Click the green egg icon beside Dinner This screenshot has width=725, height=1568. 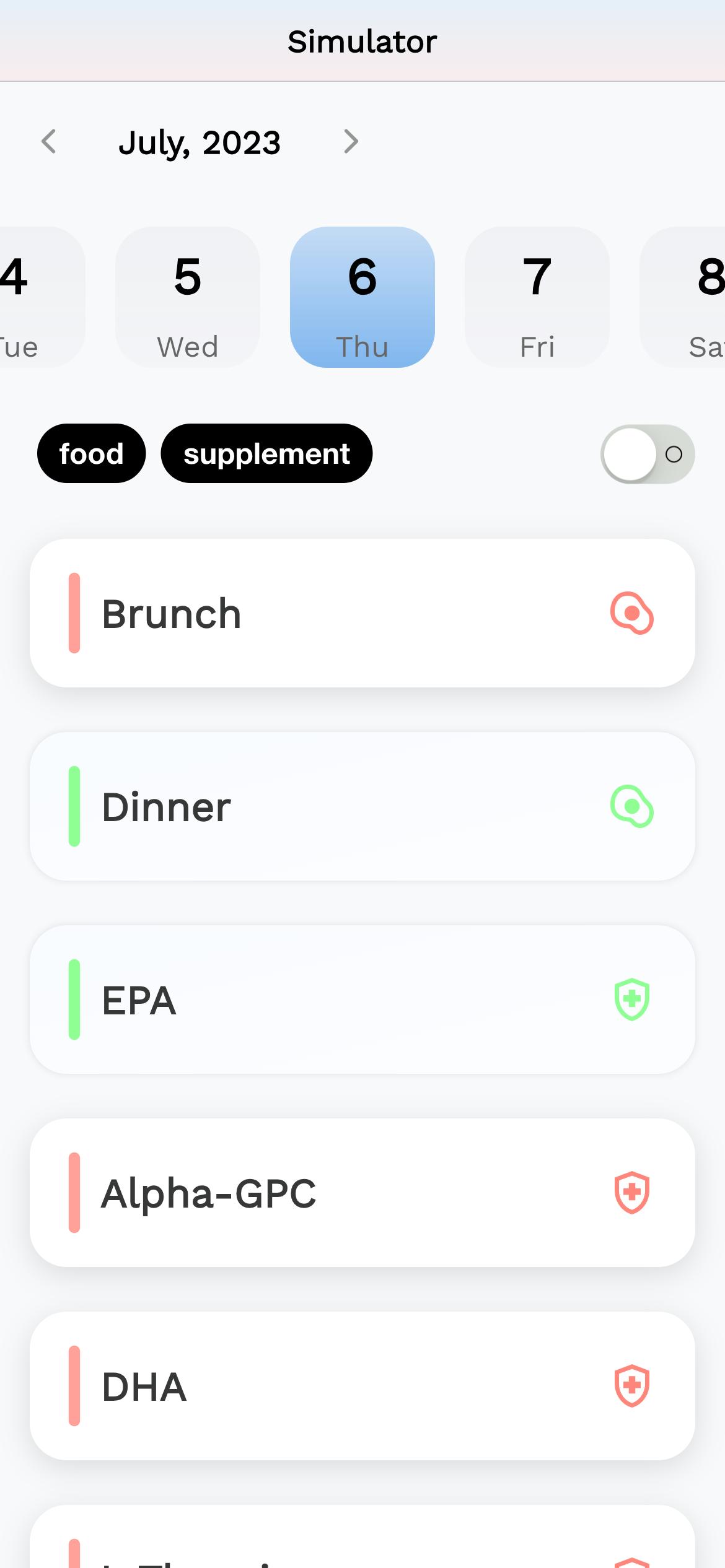(631, 806)
